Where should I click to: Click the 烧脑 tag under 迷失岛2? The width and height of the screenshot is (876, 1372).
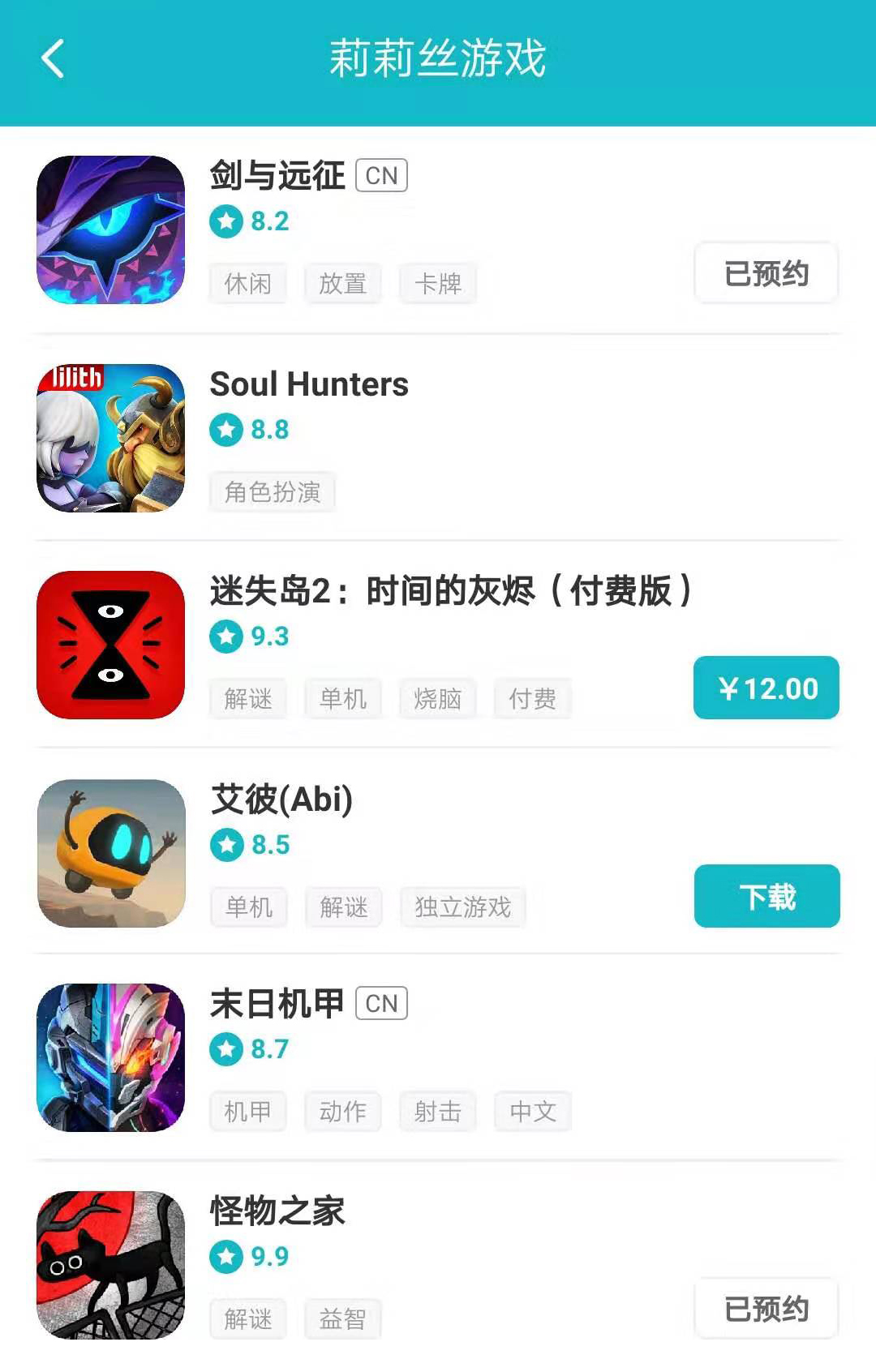[438, 698]
